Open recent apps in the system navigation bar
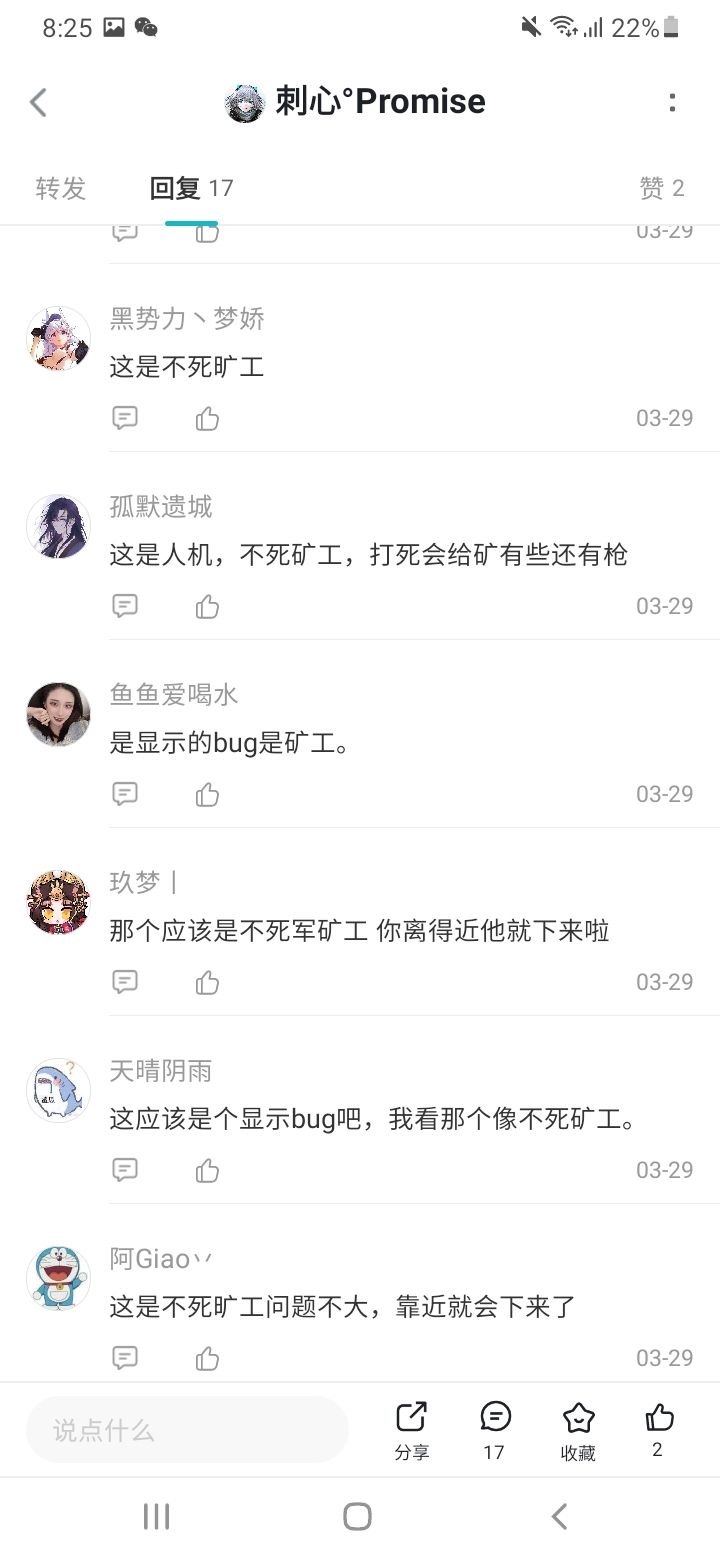 pyautogui.click(x=156, y=1516)
